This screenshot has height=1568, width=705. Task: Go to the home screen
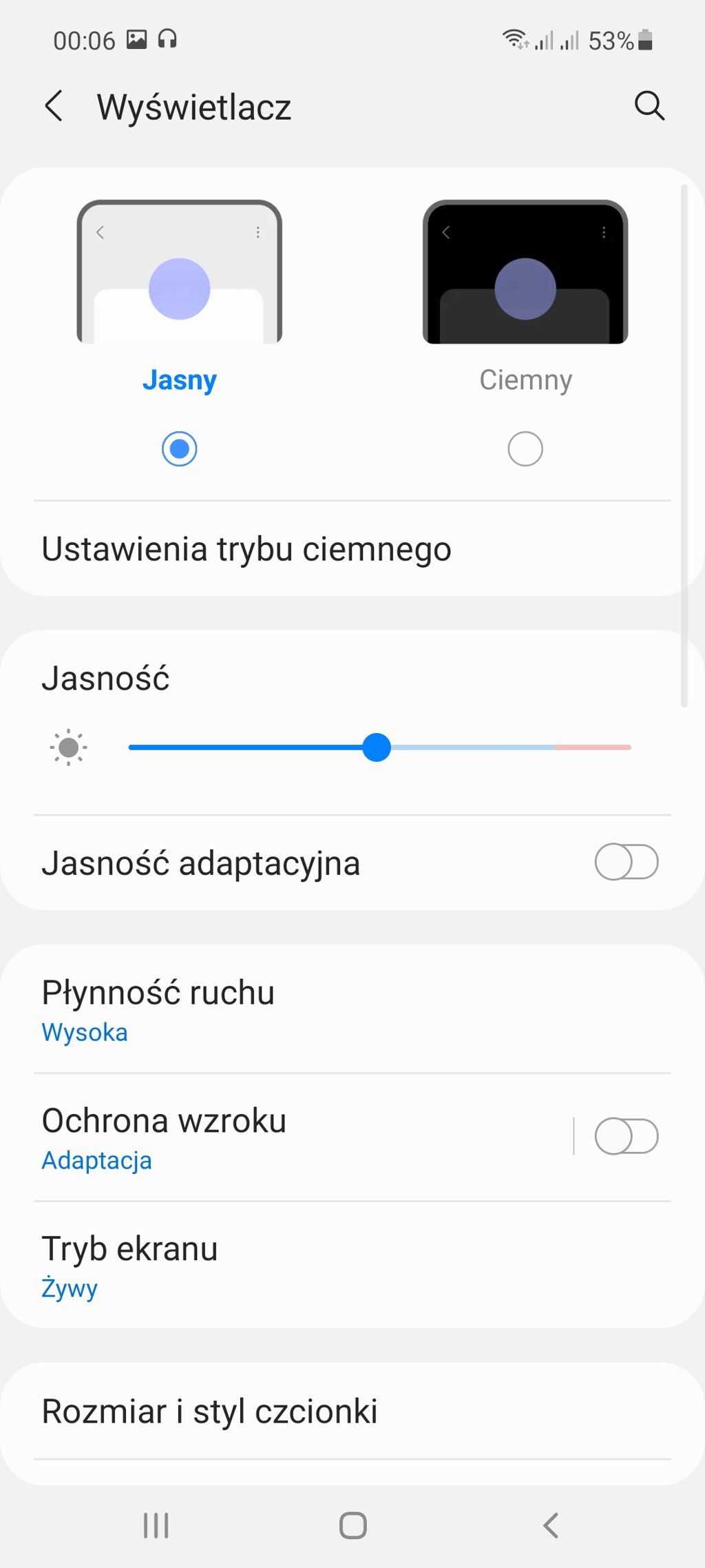tap(352, 1525)
